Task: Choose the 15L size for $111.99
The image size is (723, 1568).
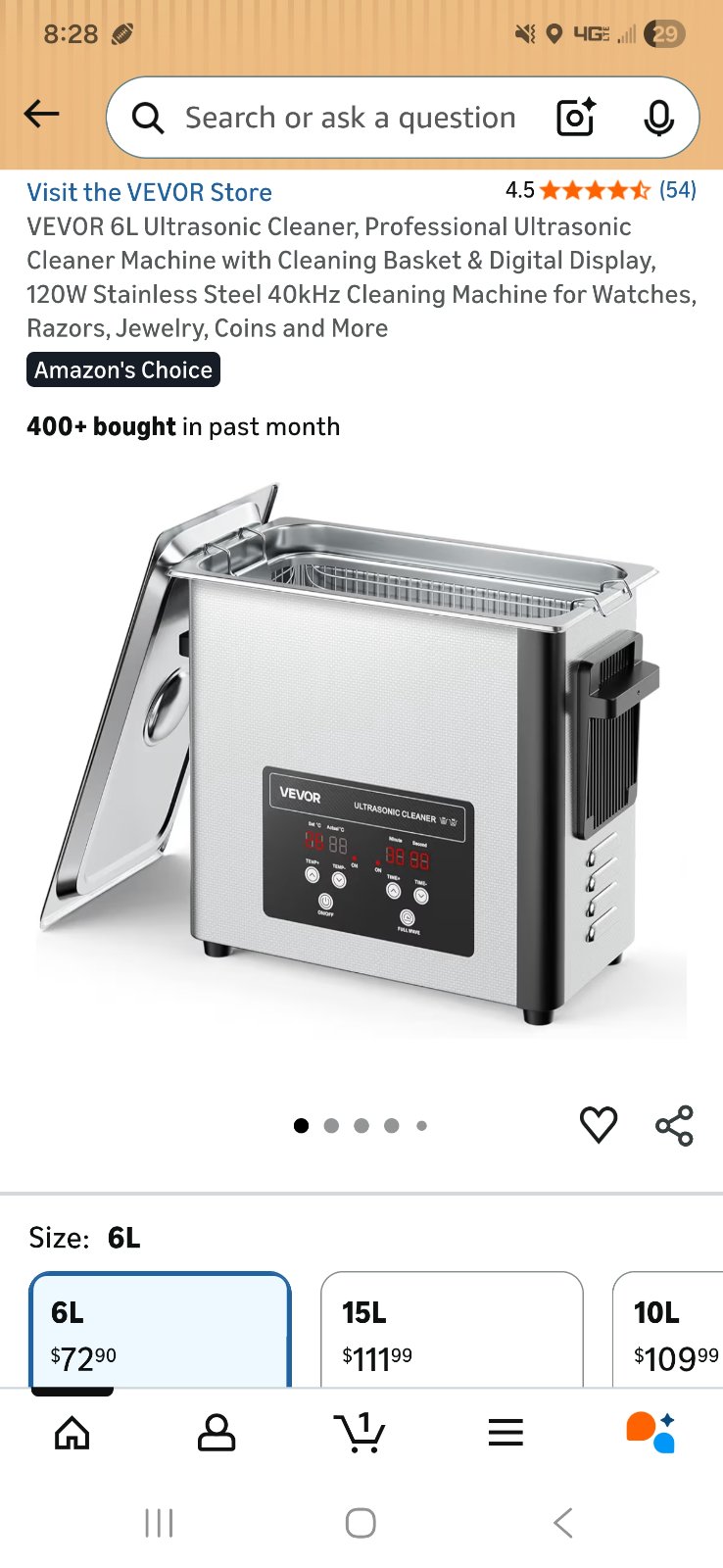Action: (x=452, y=1331)
